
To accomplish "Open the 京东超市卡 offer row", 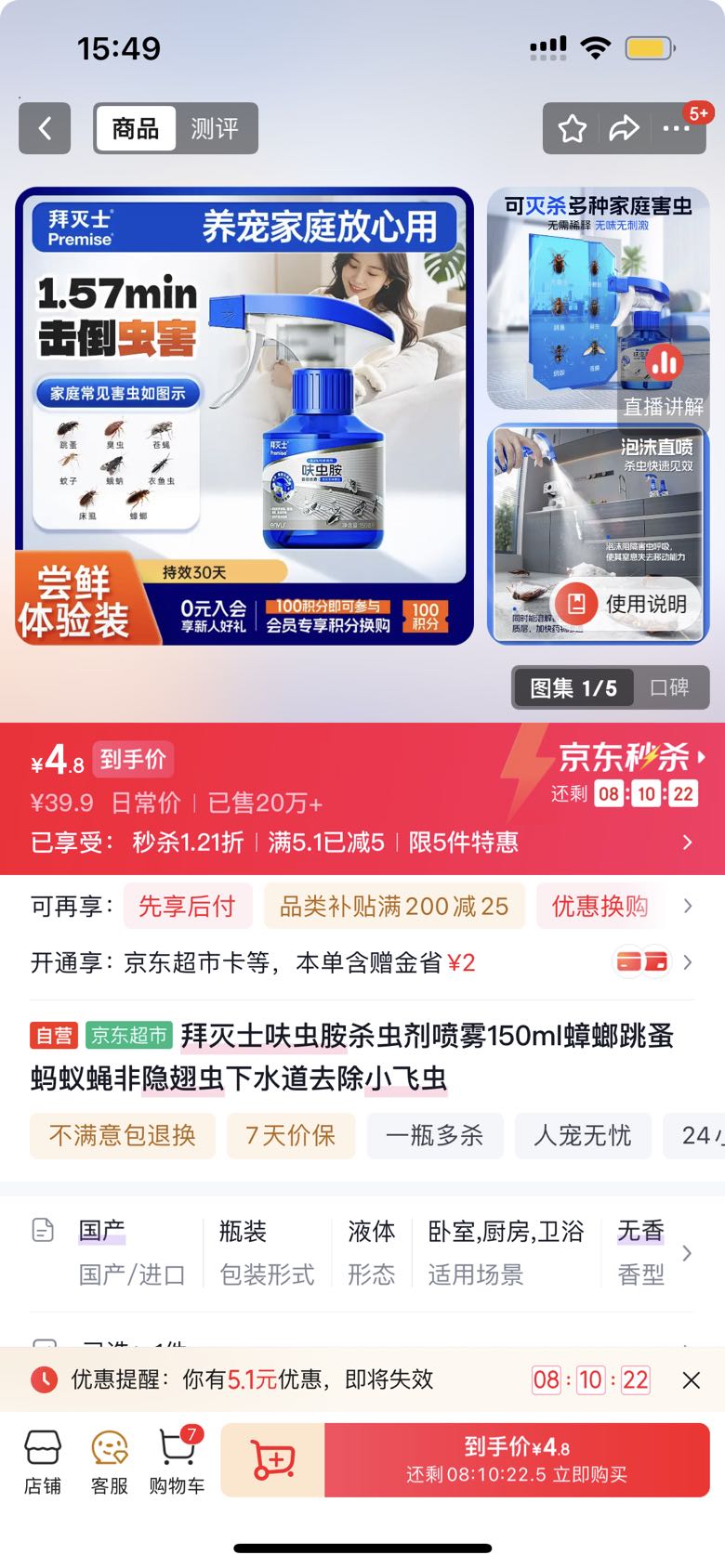I will tap(362, 962).
